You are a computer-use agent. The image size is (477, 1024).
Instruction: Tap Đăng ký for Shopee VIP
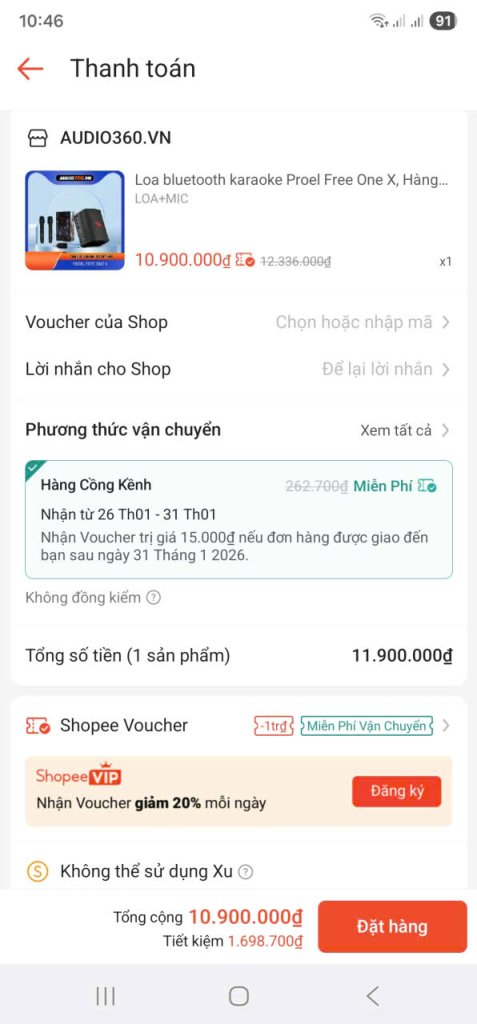[x=397, y=792]
